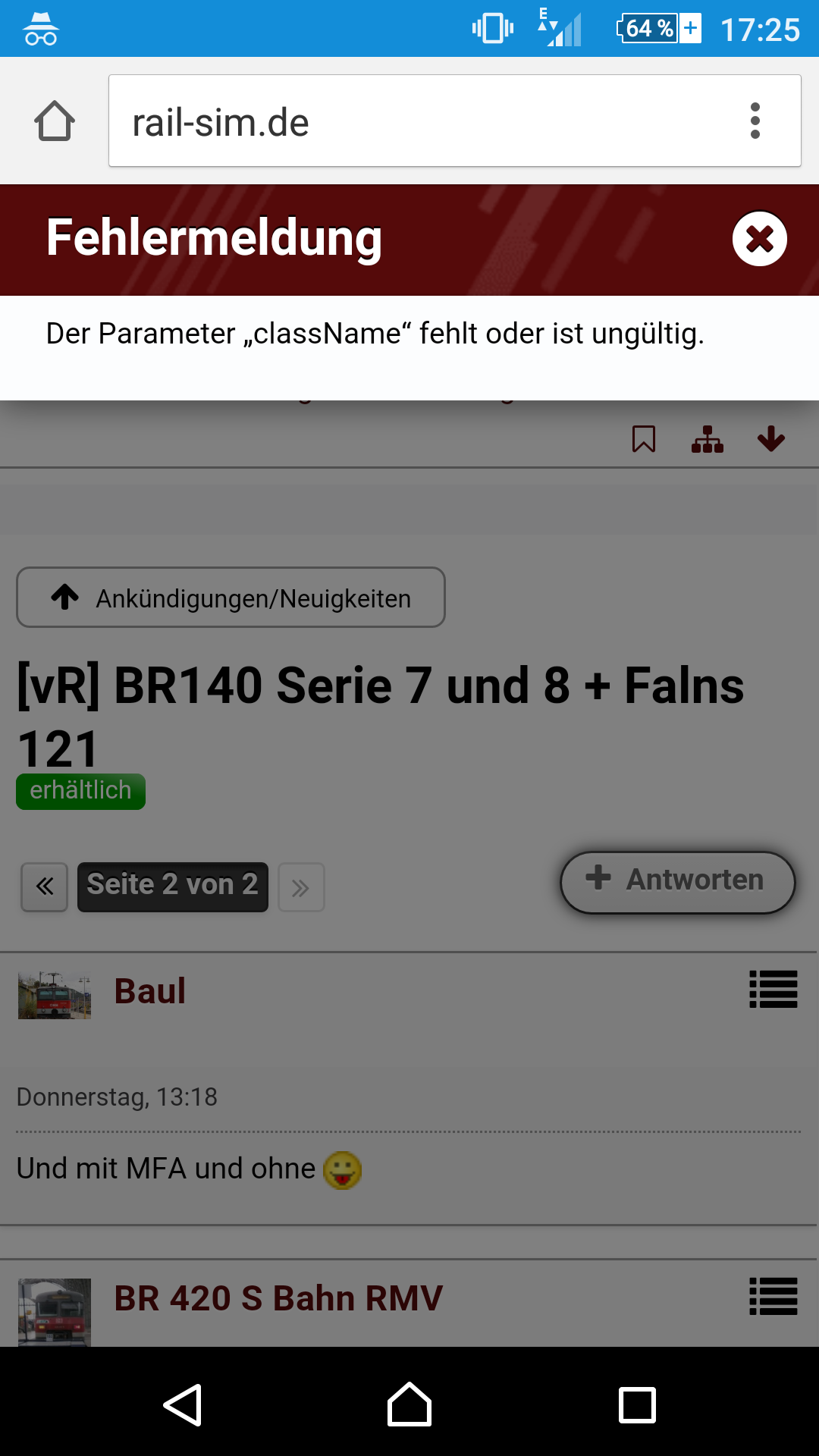Tap Baul's avatar picture
This screenshot has height=1456, width=819.
(55, 996)
